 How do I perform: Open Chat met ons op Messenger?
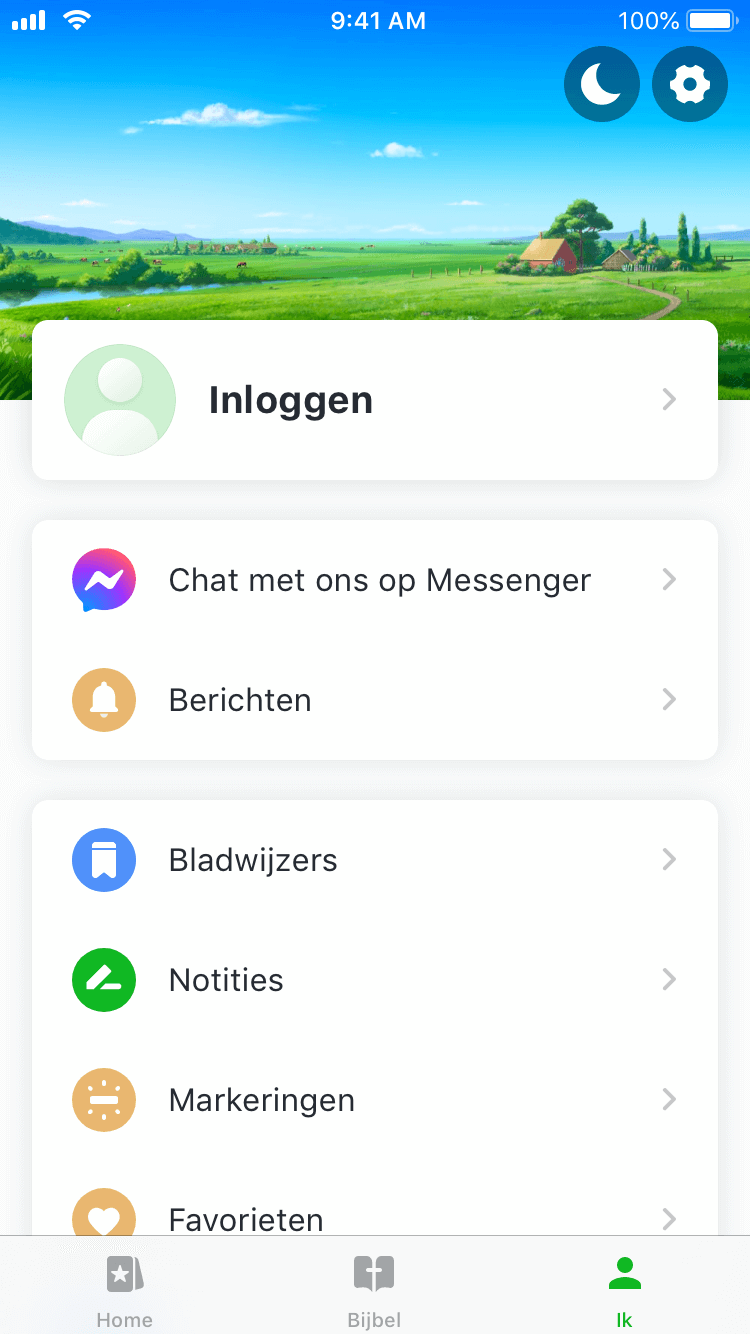[x=374, y=580]
